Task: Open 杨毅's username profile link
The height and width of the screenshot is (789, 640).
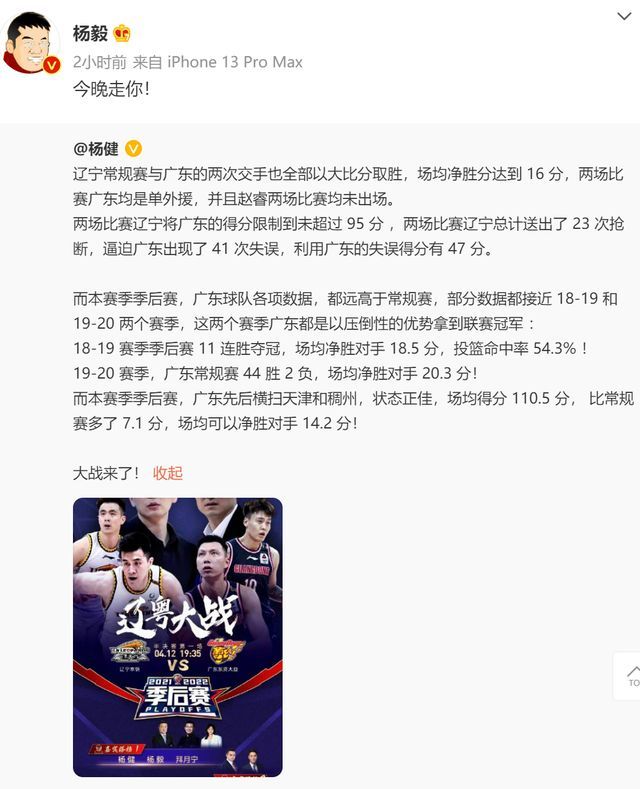Action: point(90,33)
